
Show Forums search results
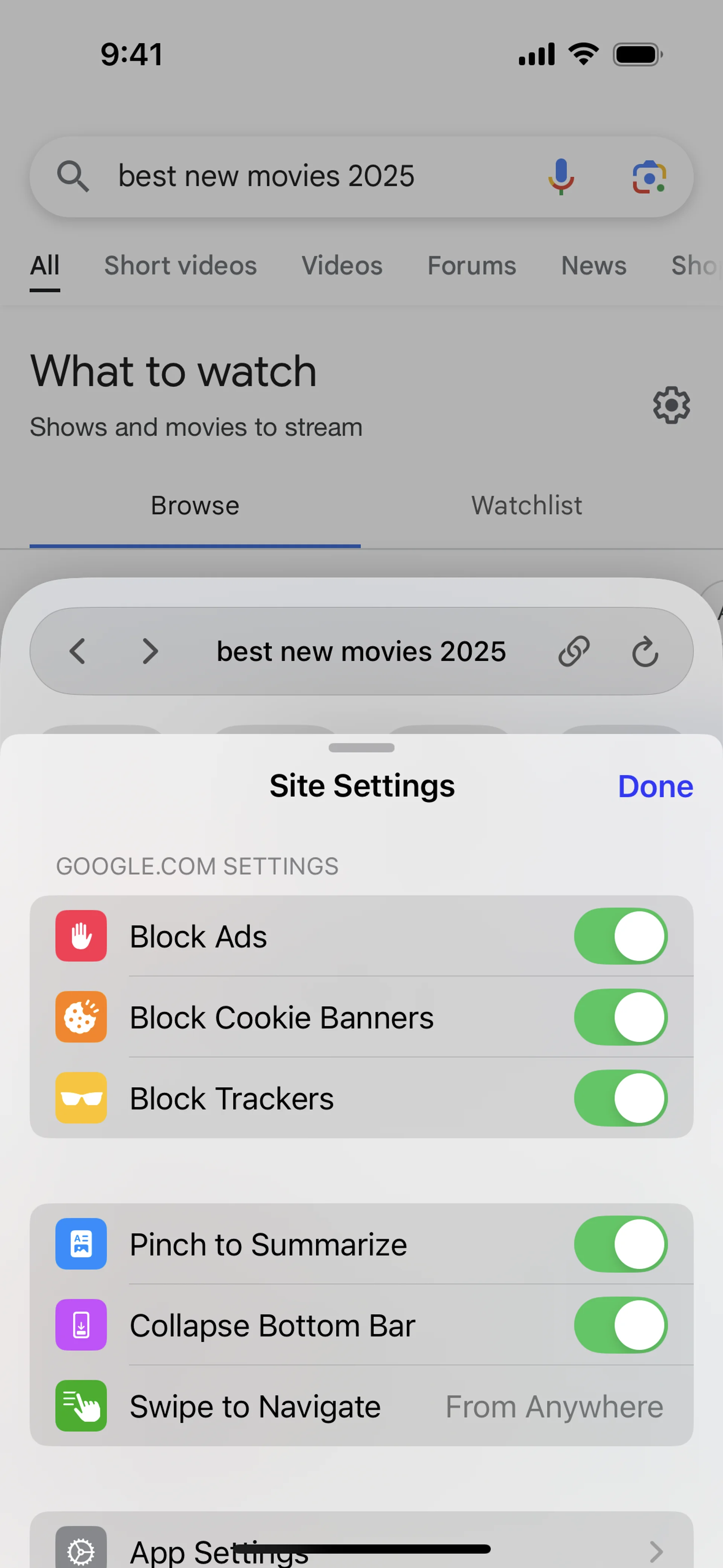471,265
